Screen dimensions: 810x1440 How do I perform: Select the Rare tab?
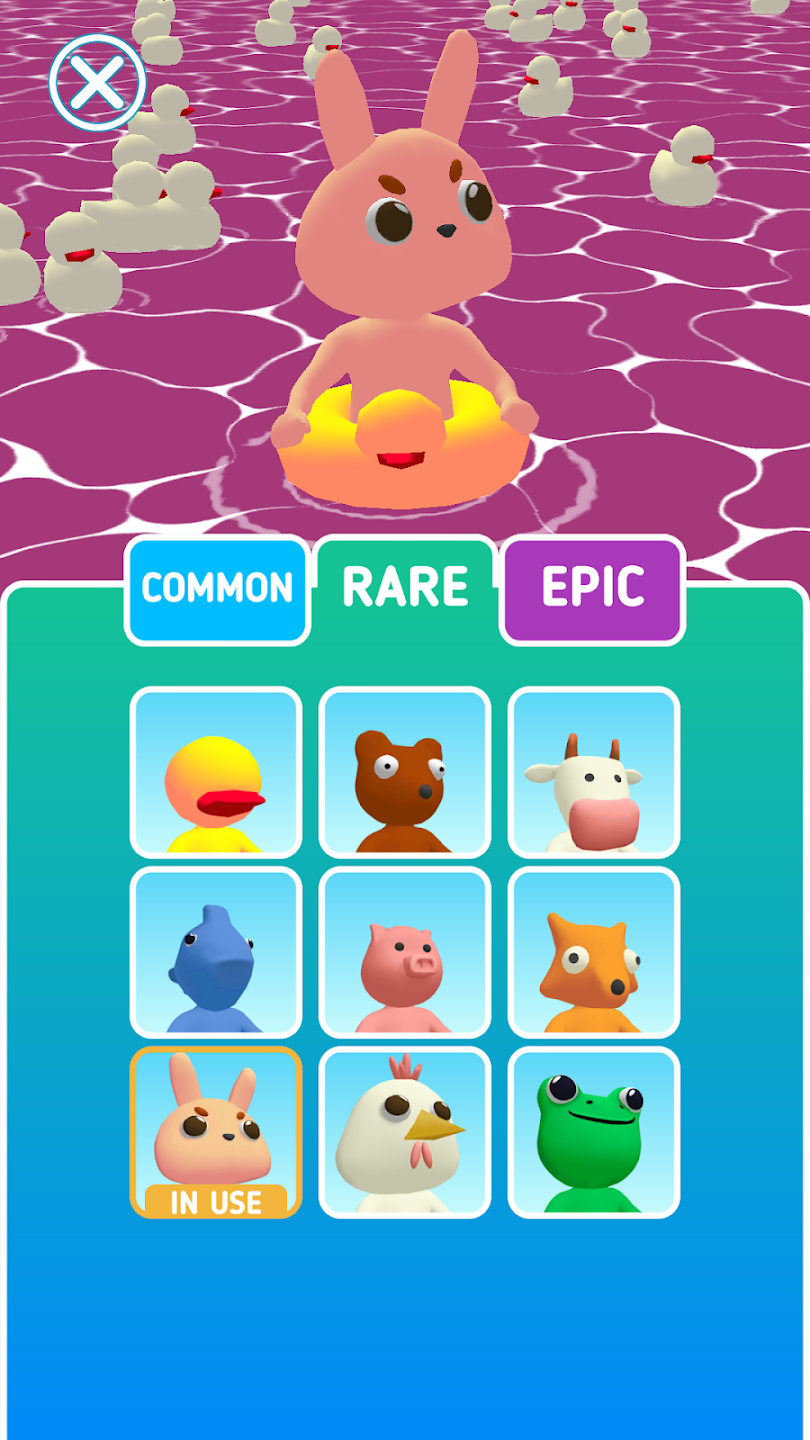(x=405, y=586)
